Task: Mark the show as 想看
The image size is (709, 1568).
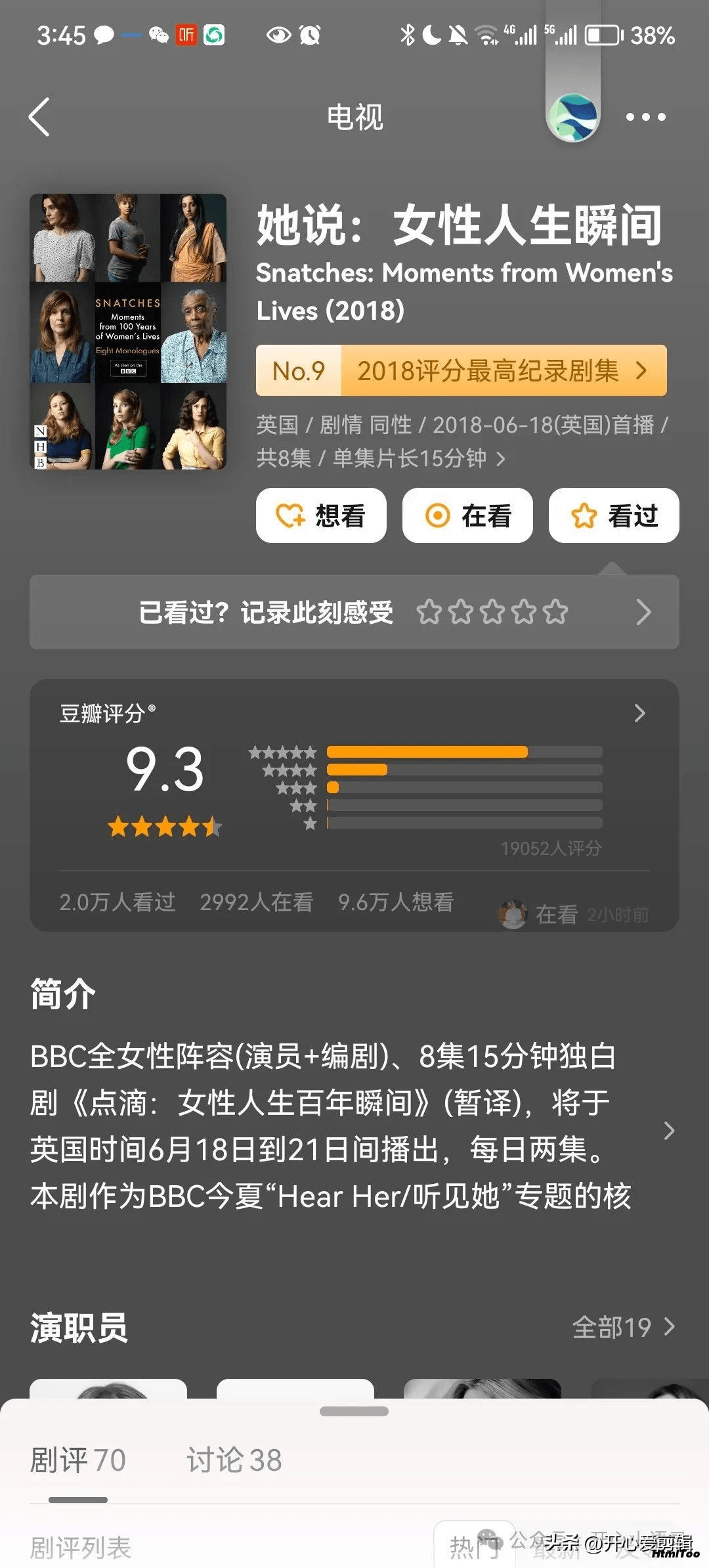Action: (x=321, y=515)
